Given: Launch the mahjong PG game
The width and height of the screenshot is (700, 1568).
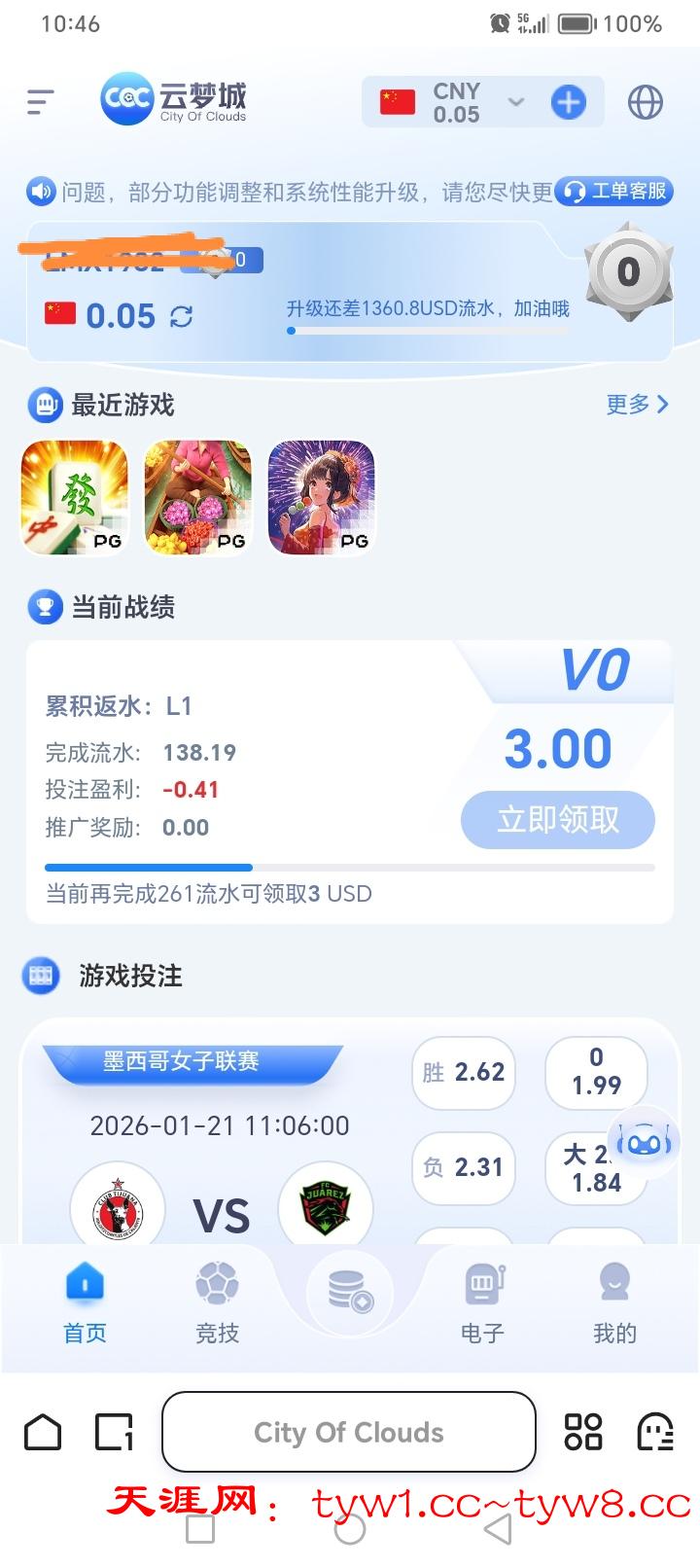Looking at the screenshot, I should 75,498.
